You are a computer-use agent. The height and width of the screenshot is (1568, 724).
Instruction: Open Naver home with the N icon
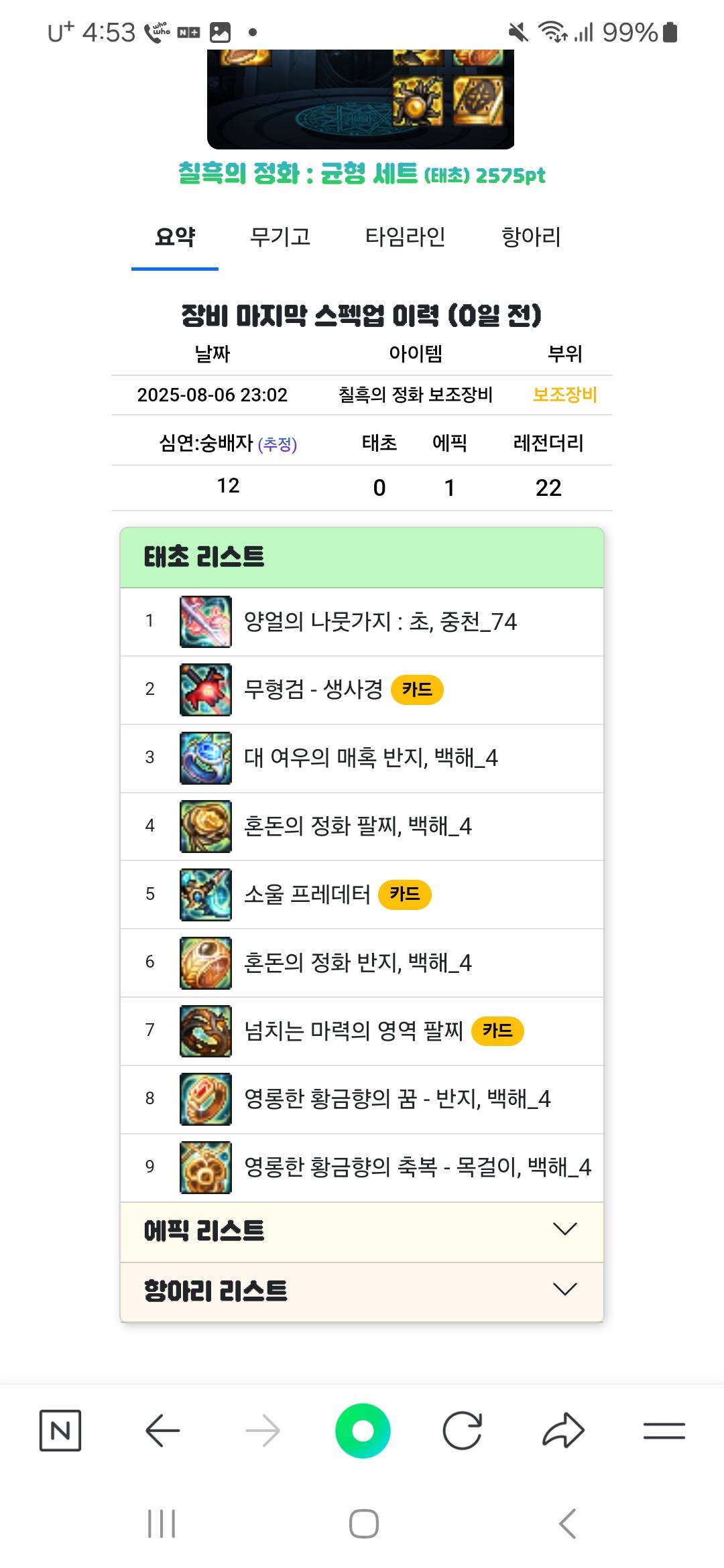[x=60, y=1431]
